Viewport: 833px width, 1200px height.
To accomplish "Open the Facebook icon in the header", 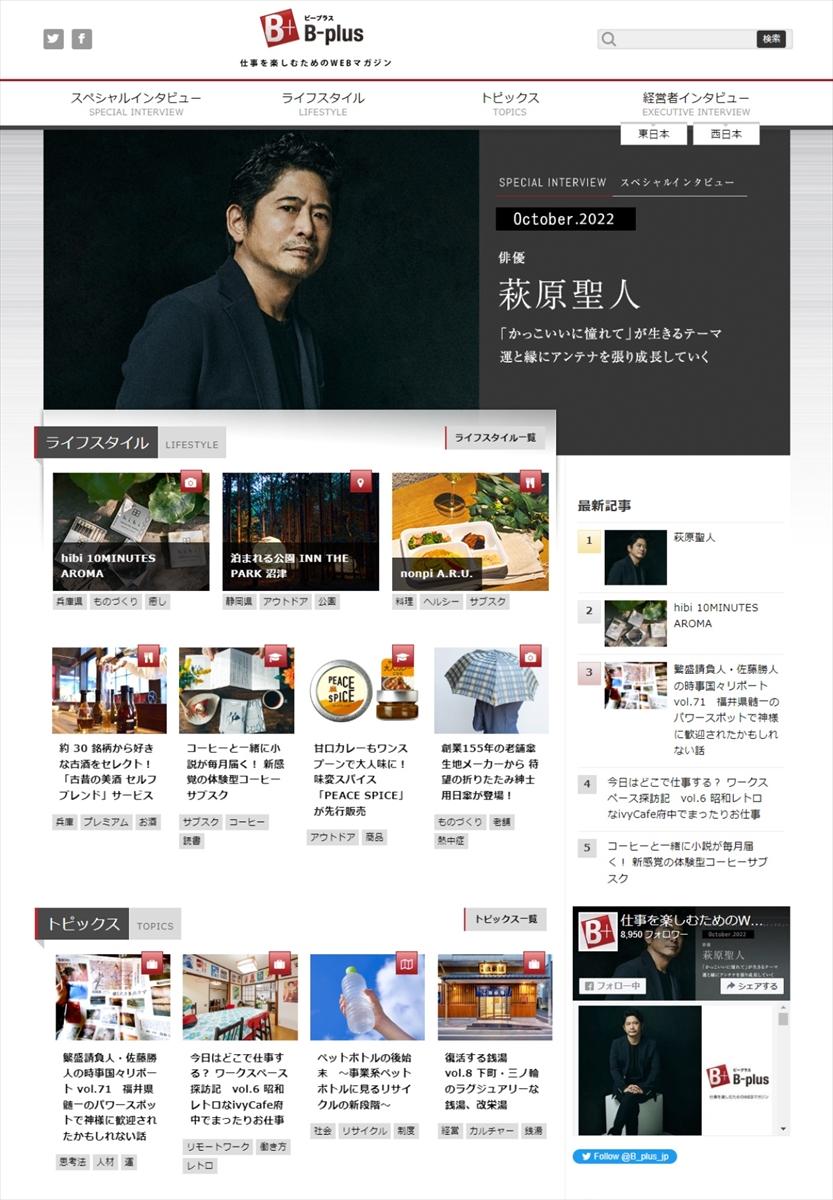I will point(82,39).
